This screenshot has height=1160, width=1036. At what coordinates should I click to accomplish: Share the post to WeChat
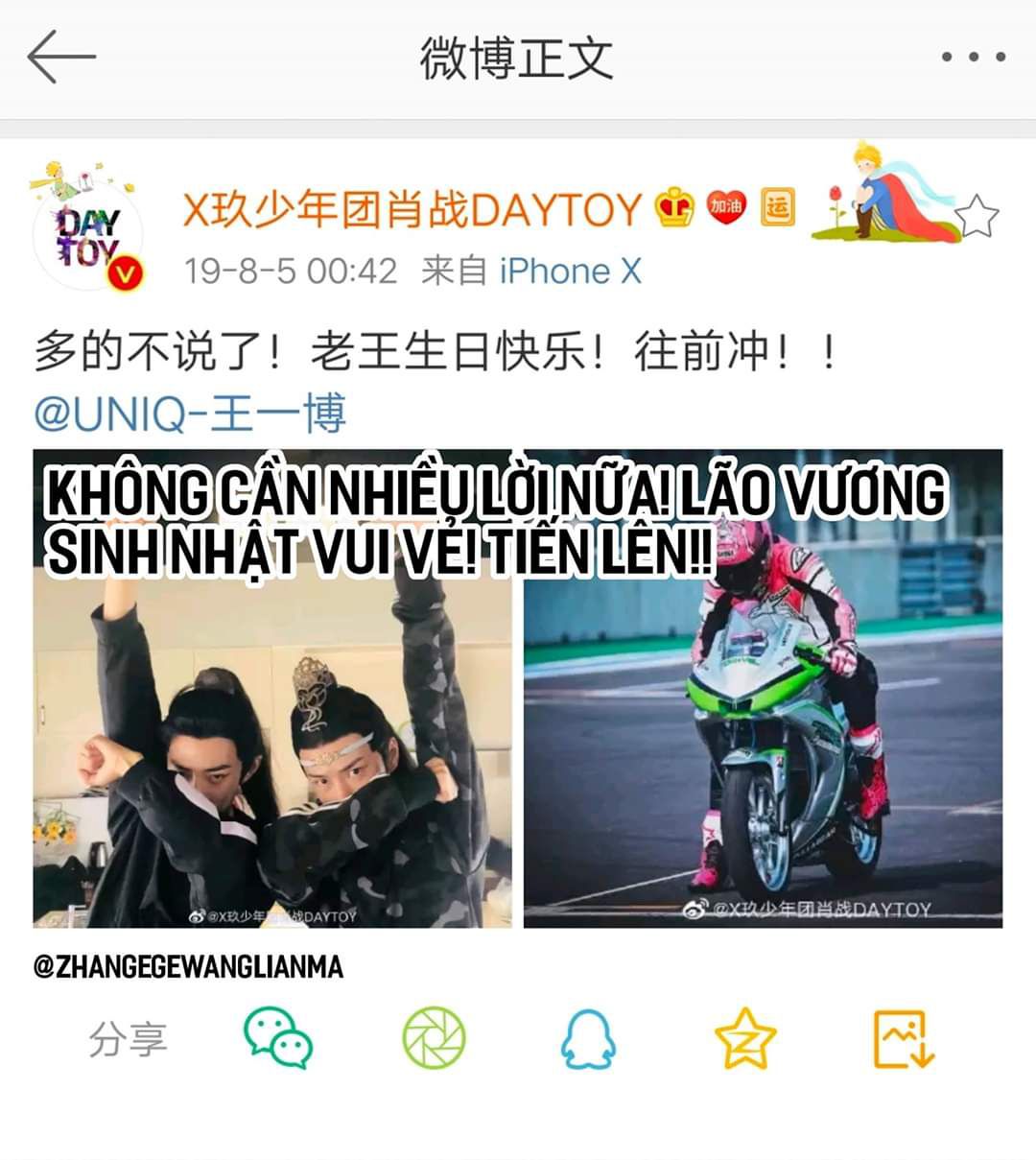pyautogui.click(x=277, y=1038)
